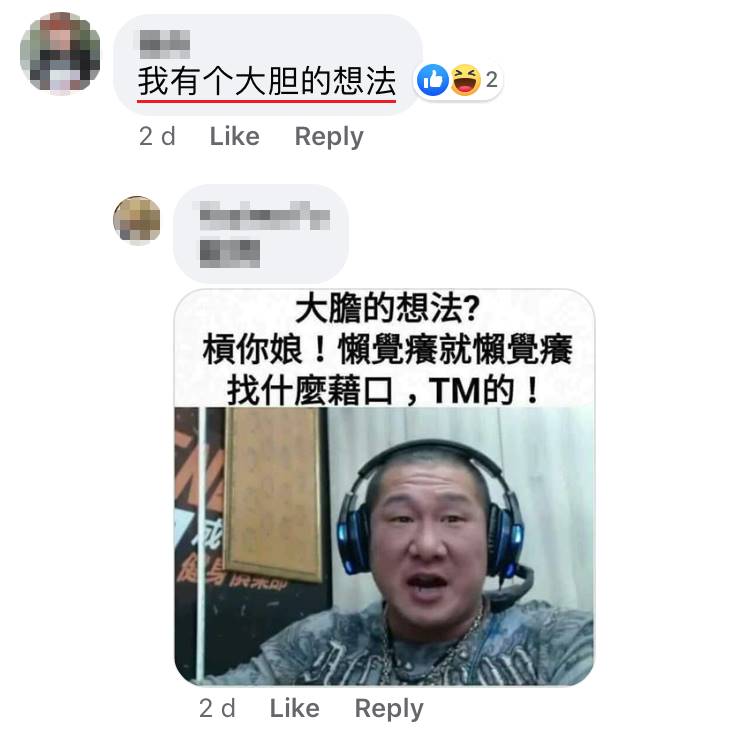Like the reply with the meme image
Image resolution: width=747 pixels, height=729 pixels.
(x=294, y=709)
